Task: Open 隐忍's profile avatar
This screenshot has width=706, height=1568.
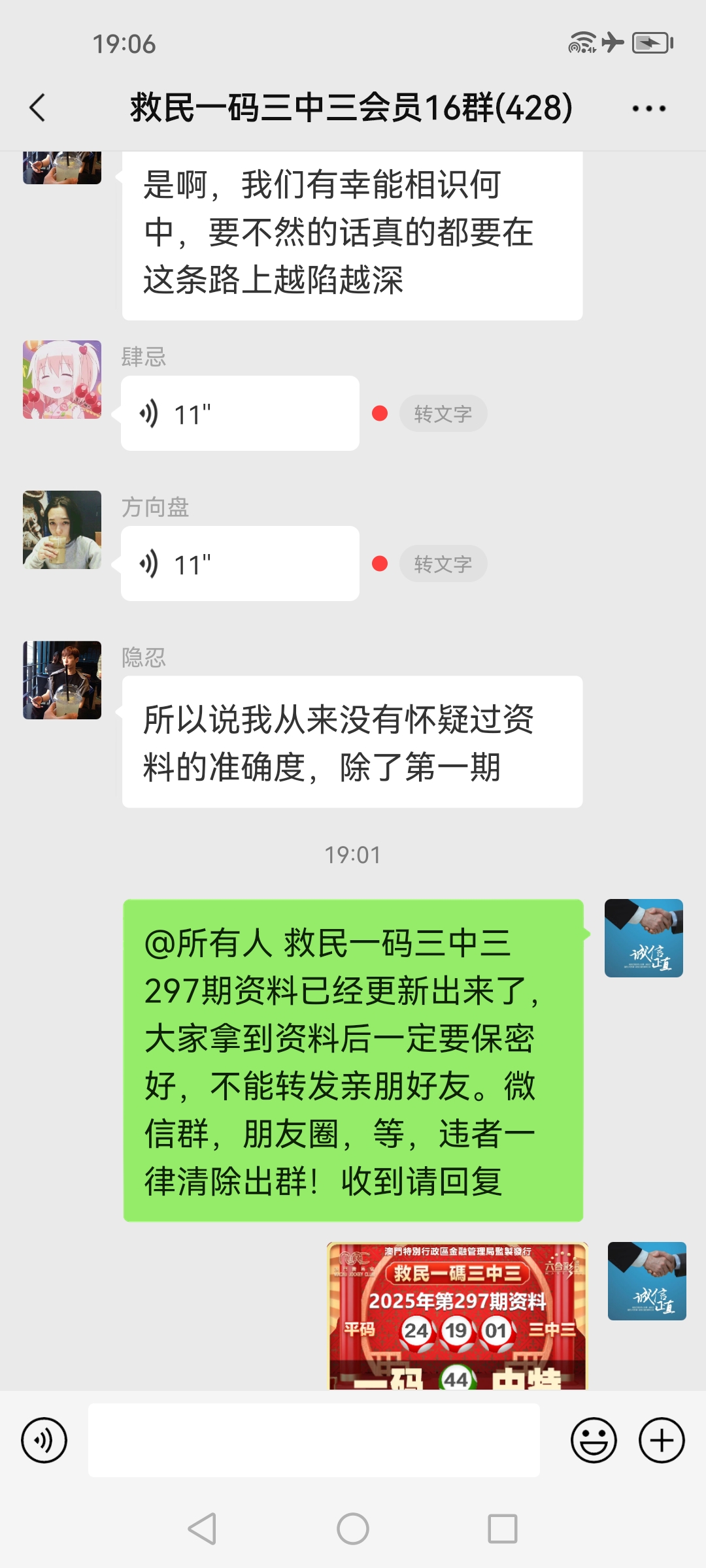Action: tap(62, 680)
